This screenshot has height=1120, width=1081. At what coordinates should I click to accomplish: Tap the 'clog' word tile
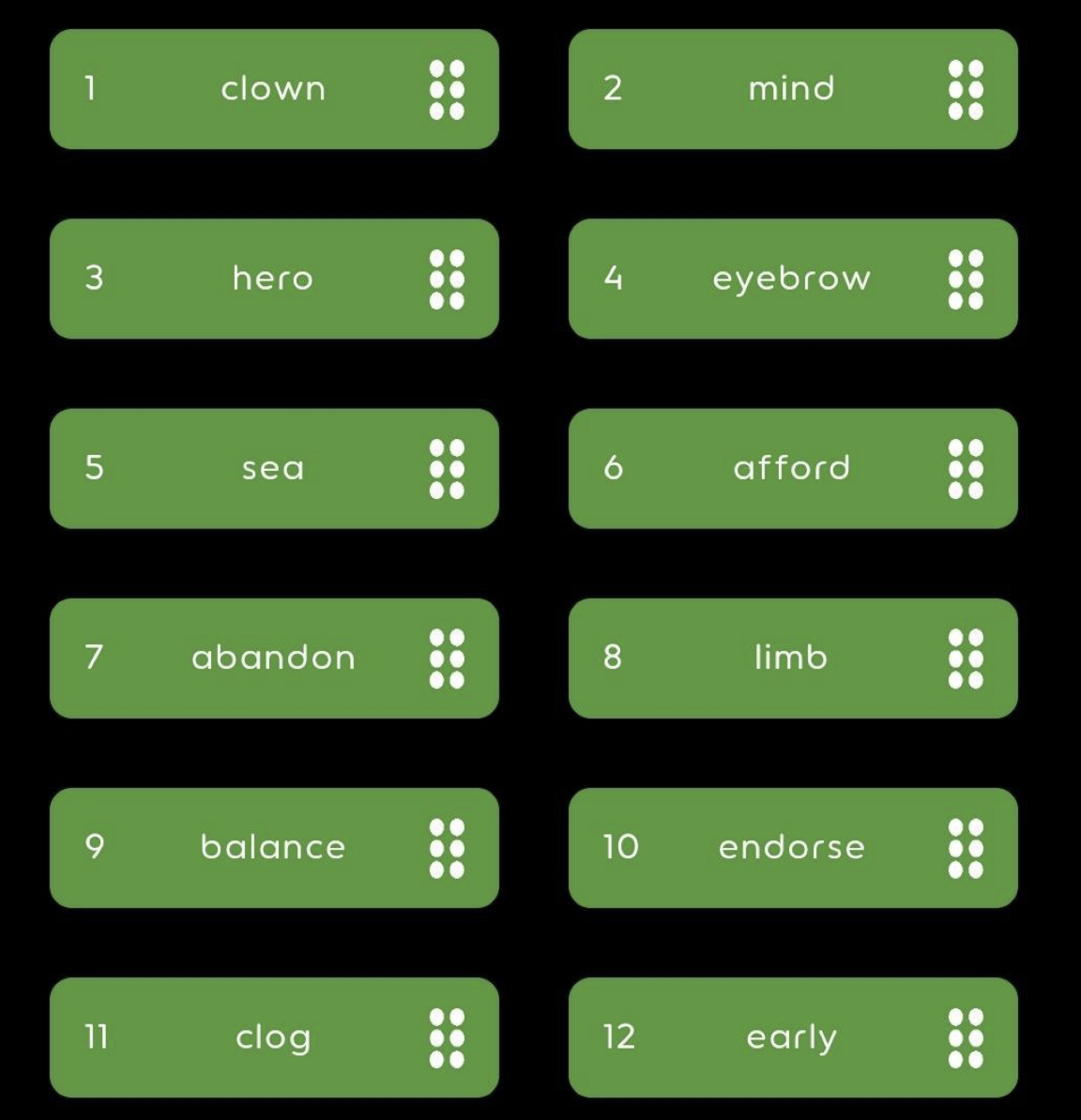273,1037
